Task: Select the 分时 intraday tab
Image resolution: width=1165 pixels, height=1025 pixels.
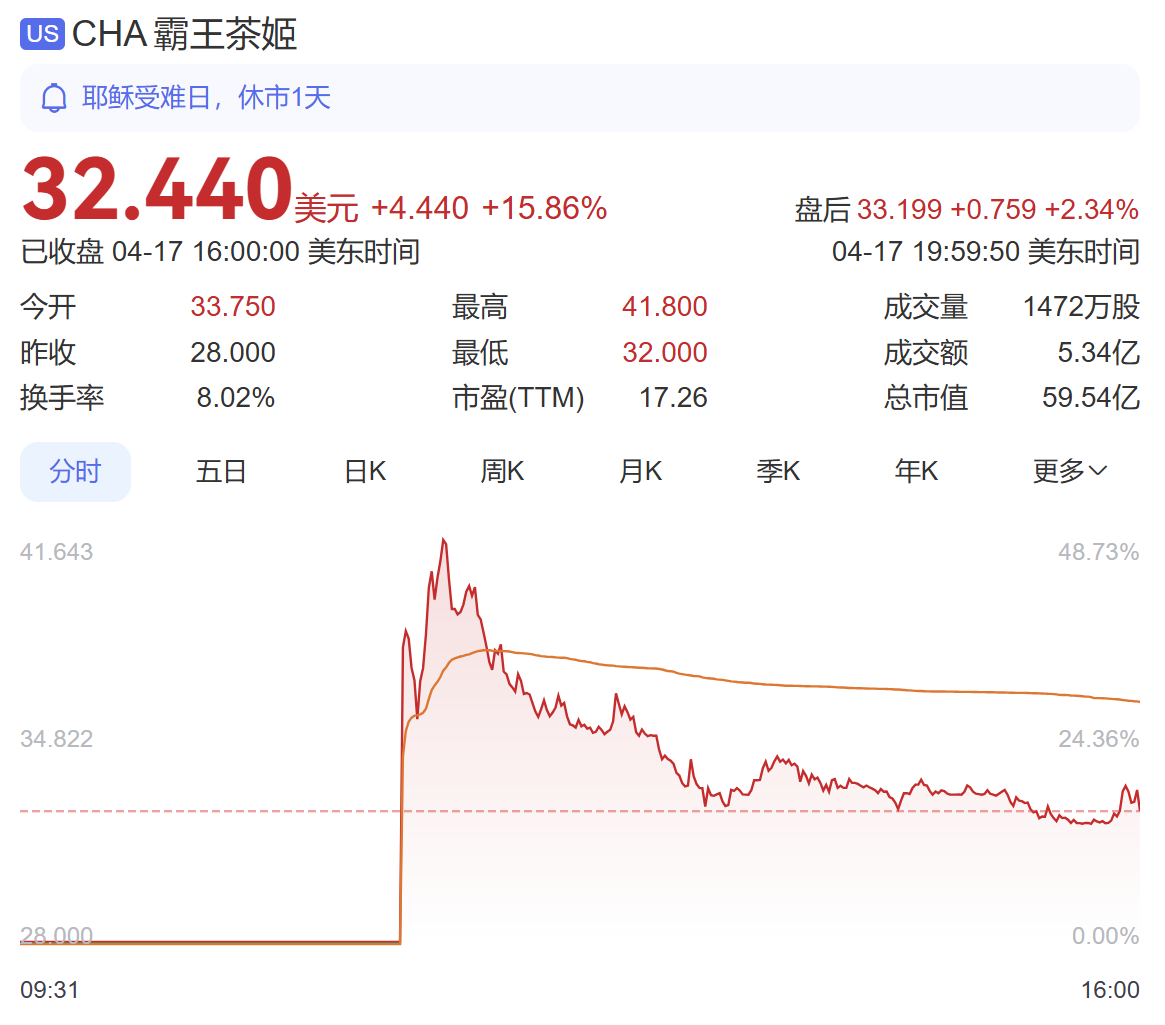Action: click(x=76, y=471)
